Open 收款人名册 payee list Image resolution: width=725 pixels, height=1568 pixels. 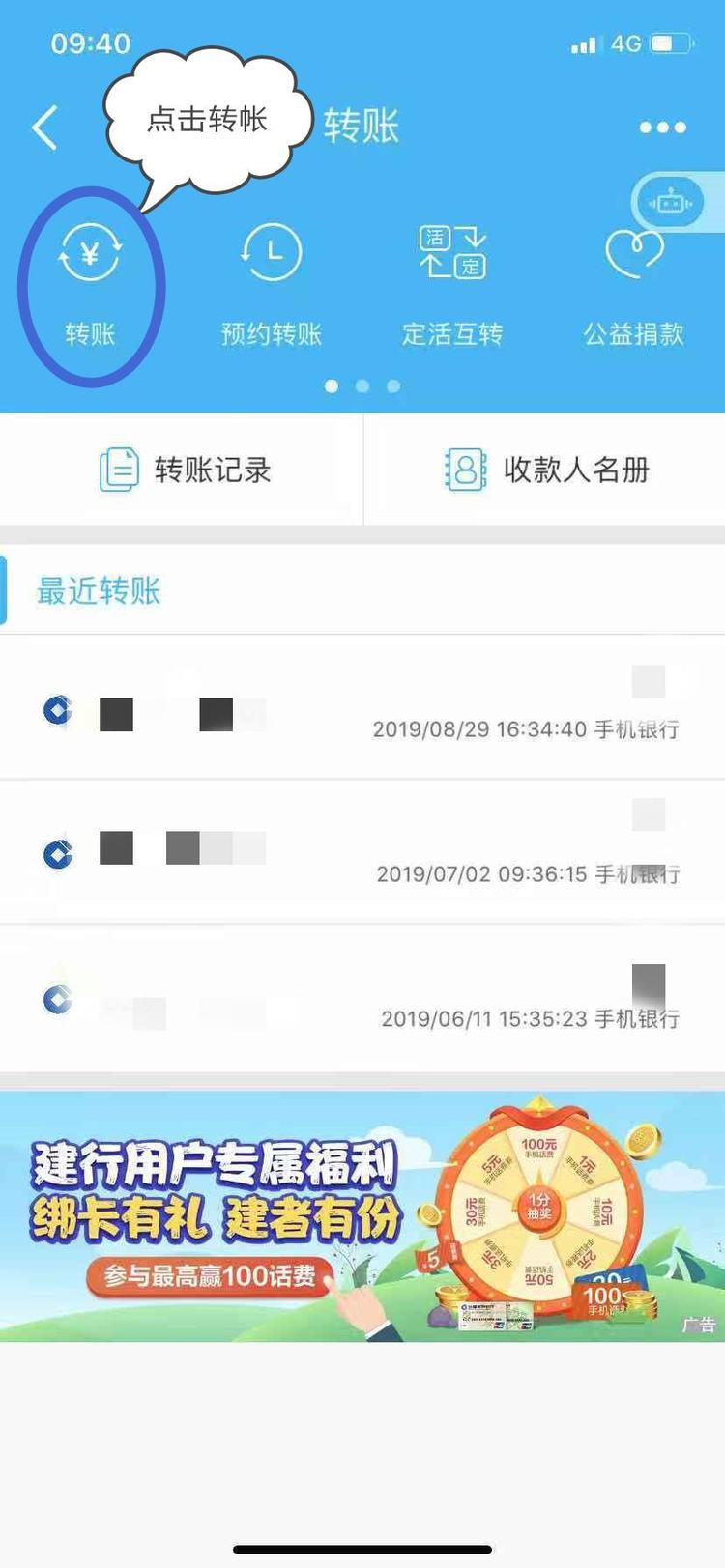coord(546,470)
